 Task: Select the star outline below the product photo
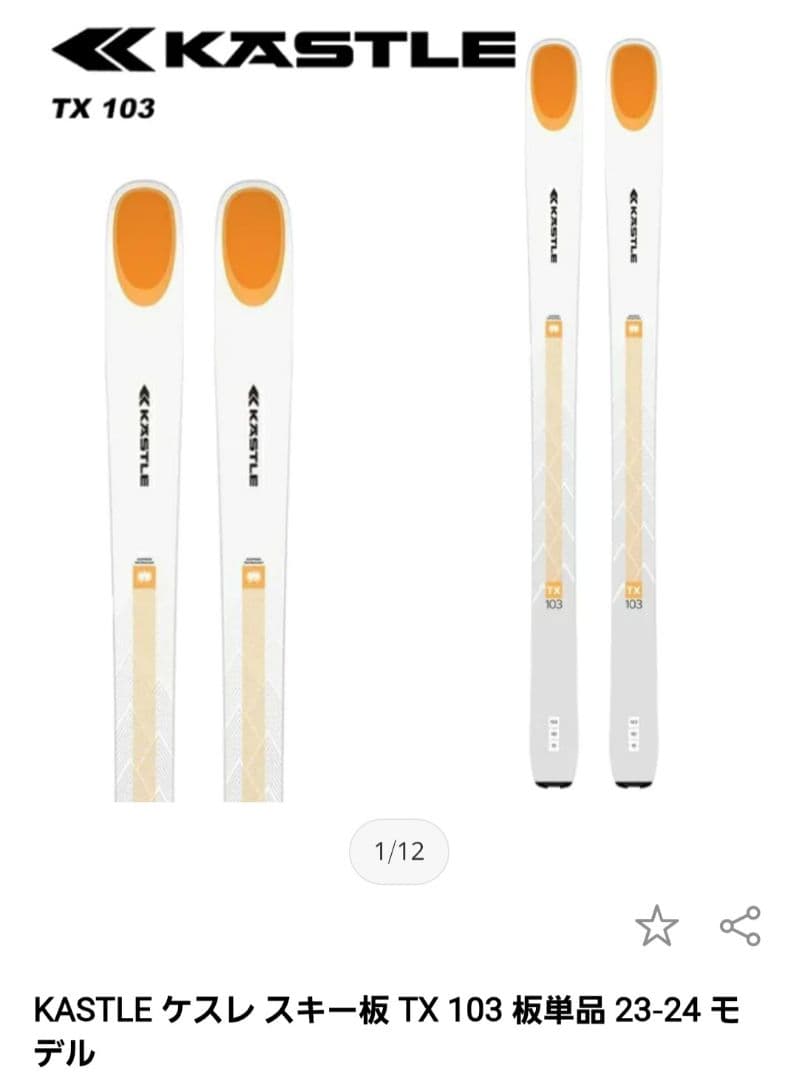coord(657,925)
